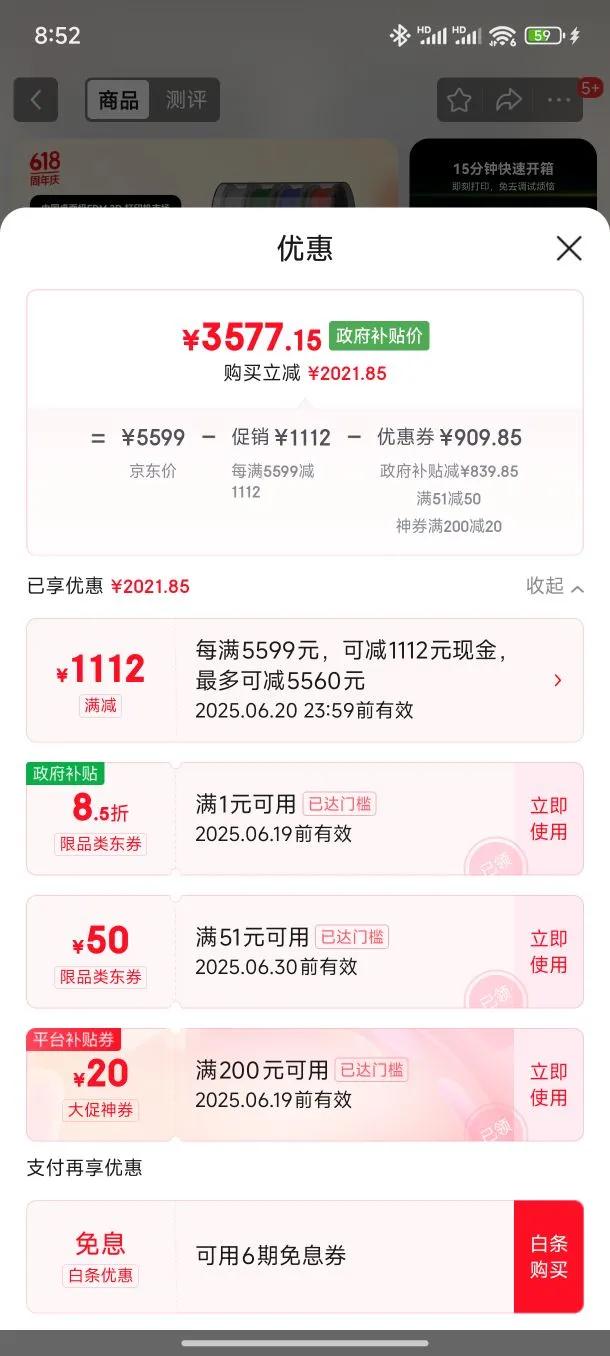Viewport: 610px width, 1356px height.
Task: Use the 8.5折 government subsidy coupon
Action: [548, 818]
